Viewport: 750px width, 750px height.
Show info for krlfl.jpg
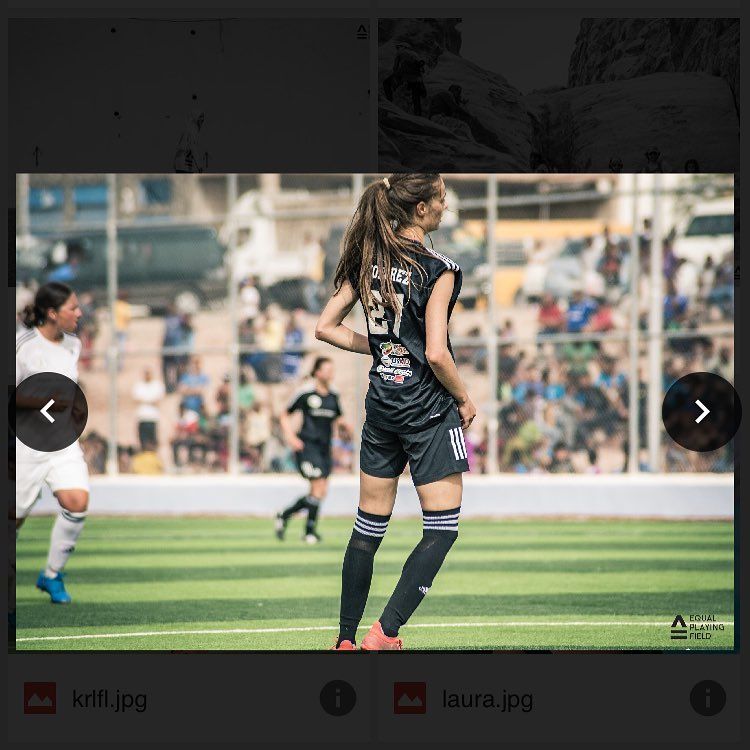pos(337,698)
